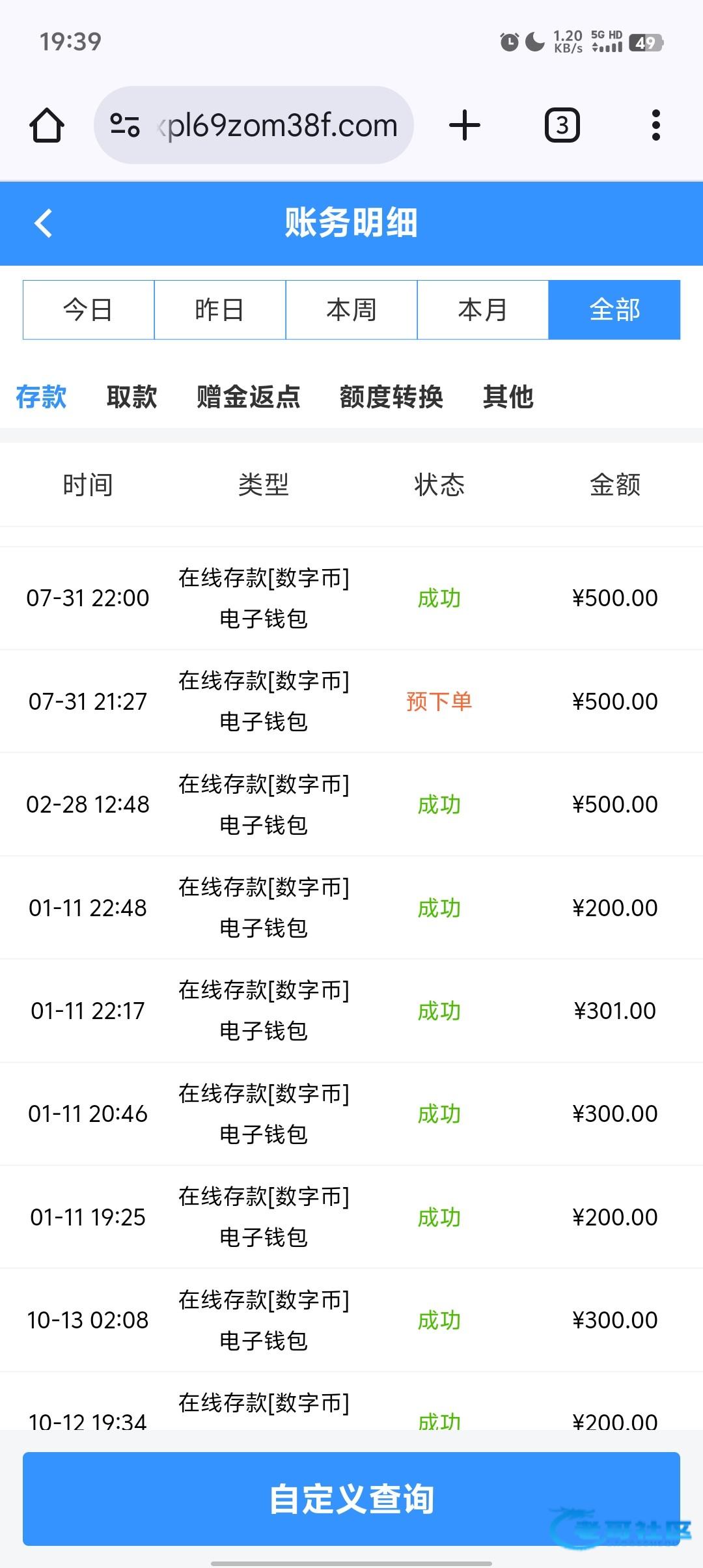Open browser home page
The image size is (703, 1568).
[x=47, y=125]
